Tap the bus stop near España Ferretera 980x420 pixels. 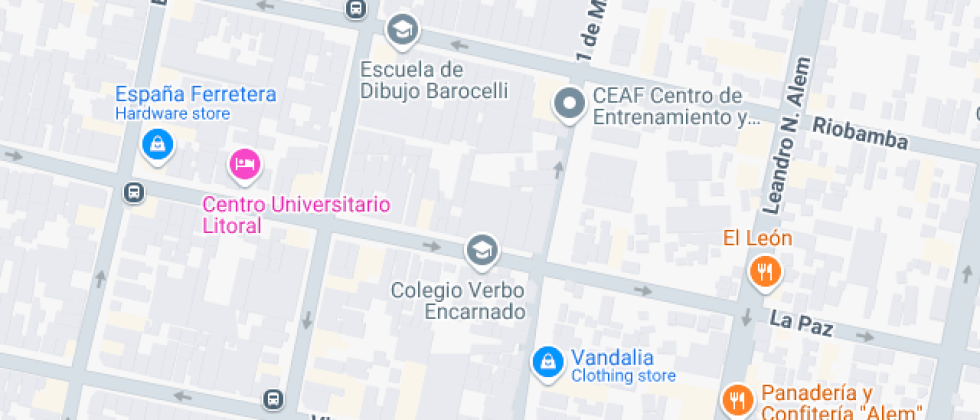click(x=134, y=192)
